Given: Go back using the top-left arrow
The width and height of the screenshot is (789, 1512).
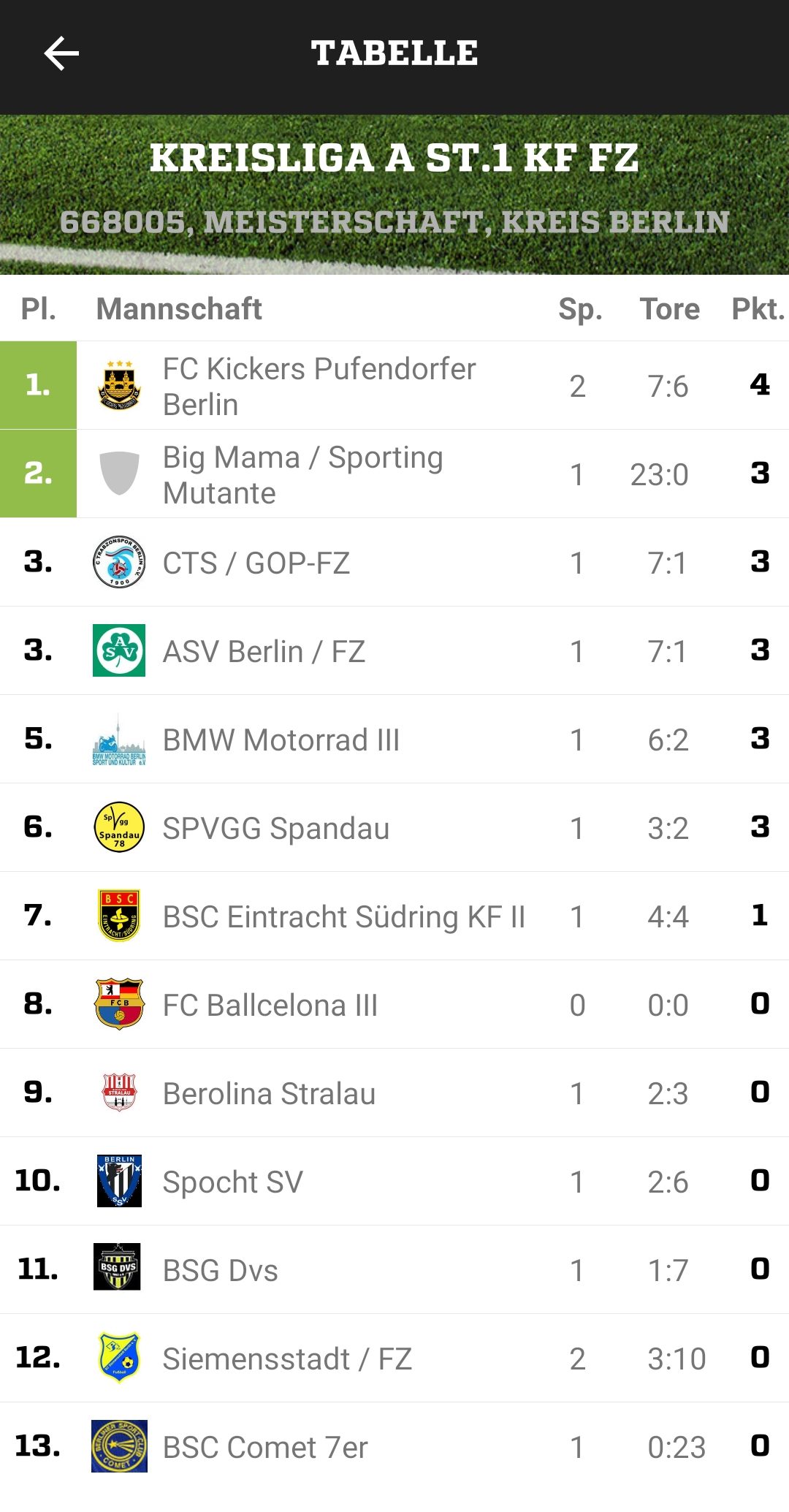Looking at the screenshot, I should tap(61, 53).
